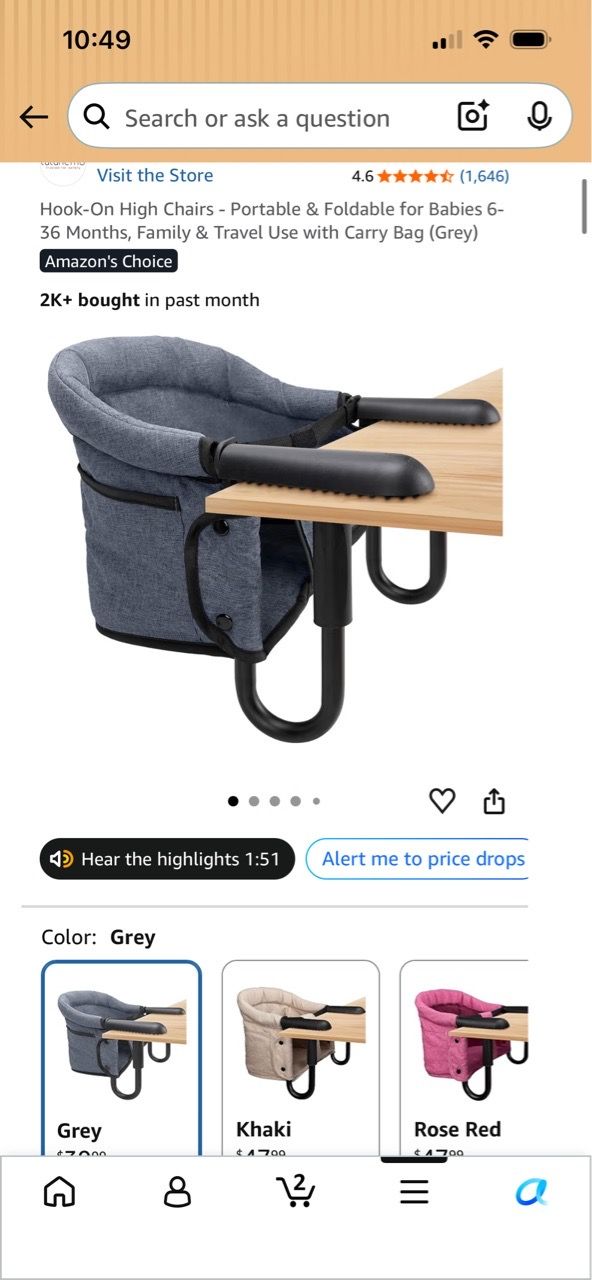Play Hear the highlights audio
Viewport: 592px width, 1280px height.
click(167, 859)
